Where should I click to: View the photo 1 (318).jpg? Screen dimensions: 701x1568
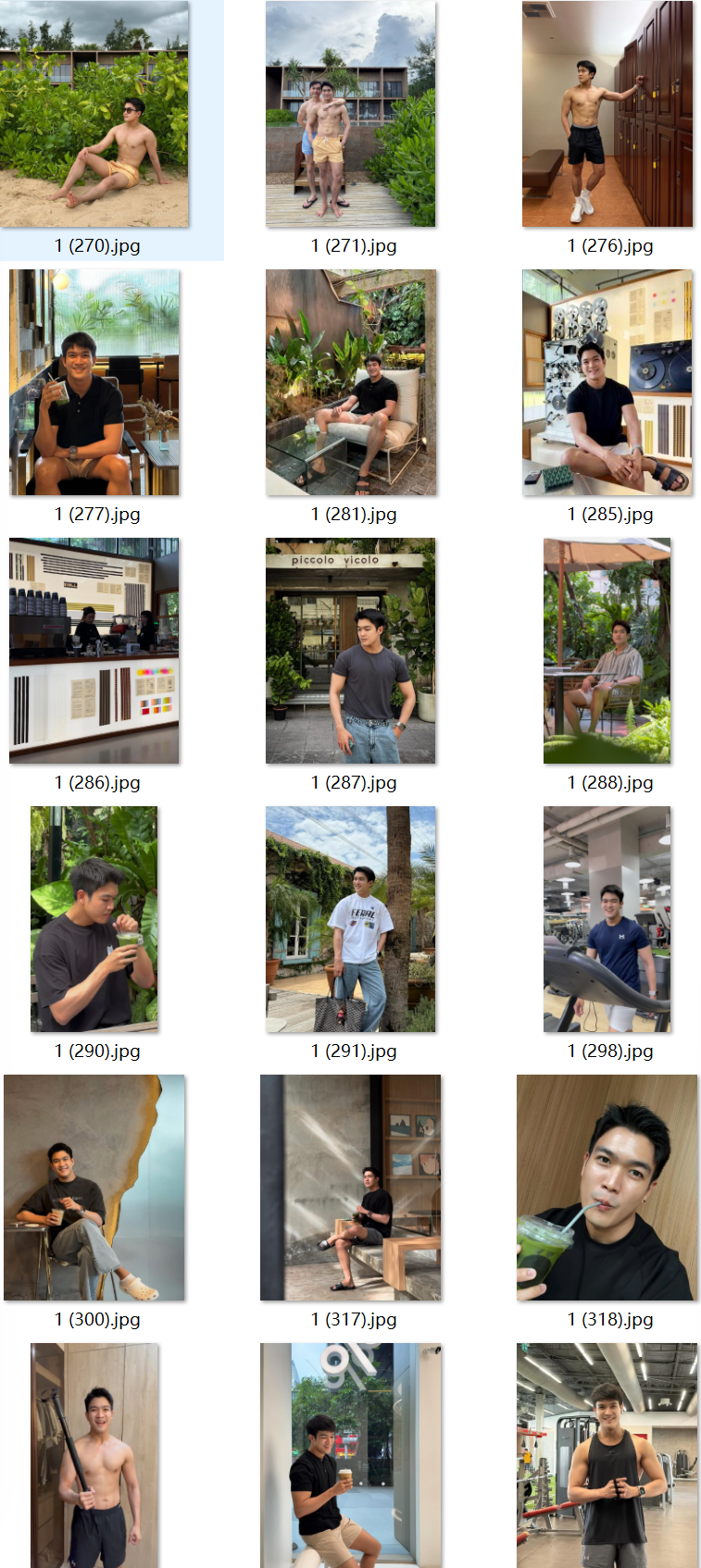[x=607, y=1188]
